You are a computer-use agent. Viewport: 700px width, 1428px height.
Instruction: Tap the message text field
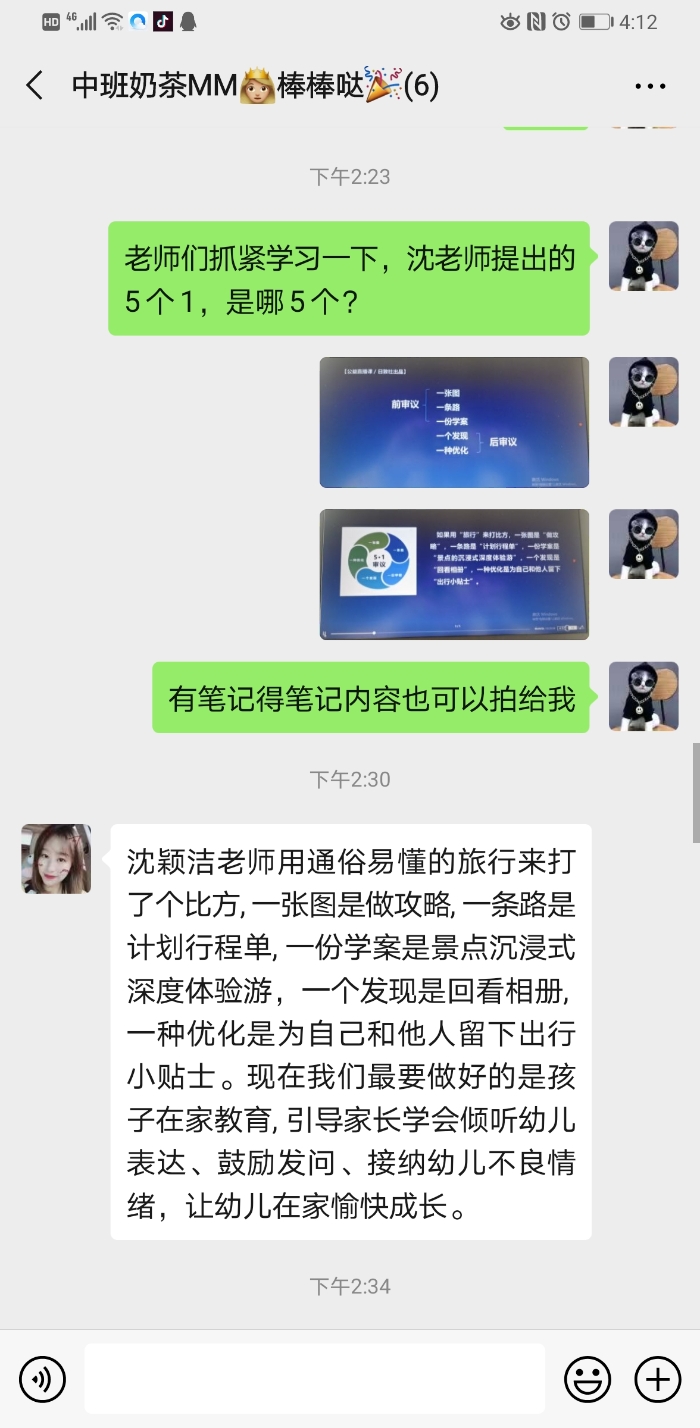(314, 1379)
